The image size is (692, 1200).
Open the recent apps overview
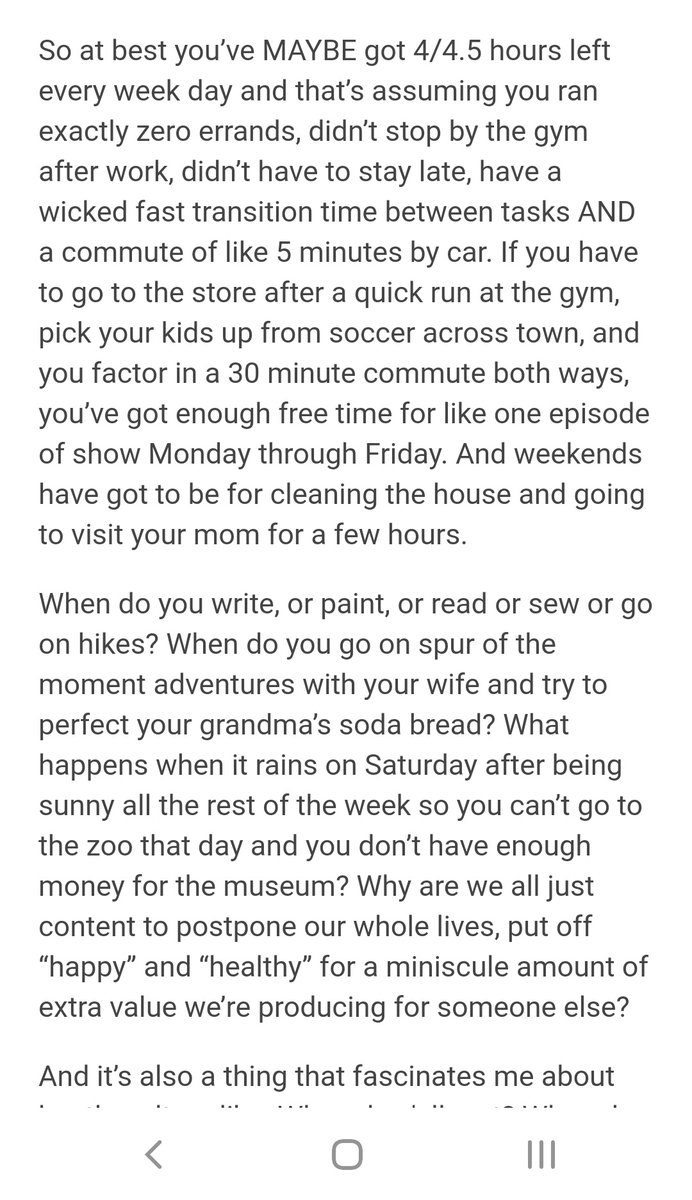pos(540,1156)
